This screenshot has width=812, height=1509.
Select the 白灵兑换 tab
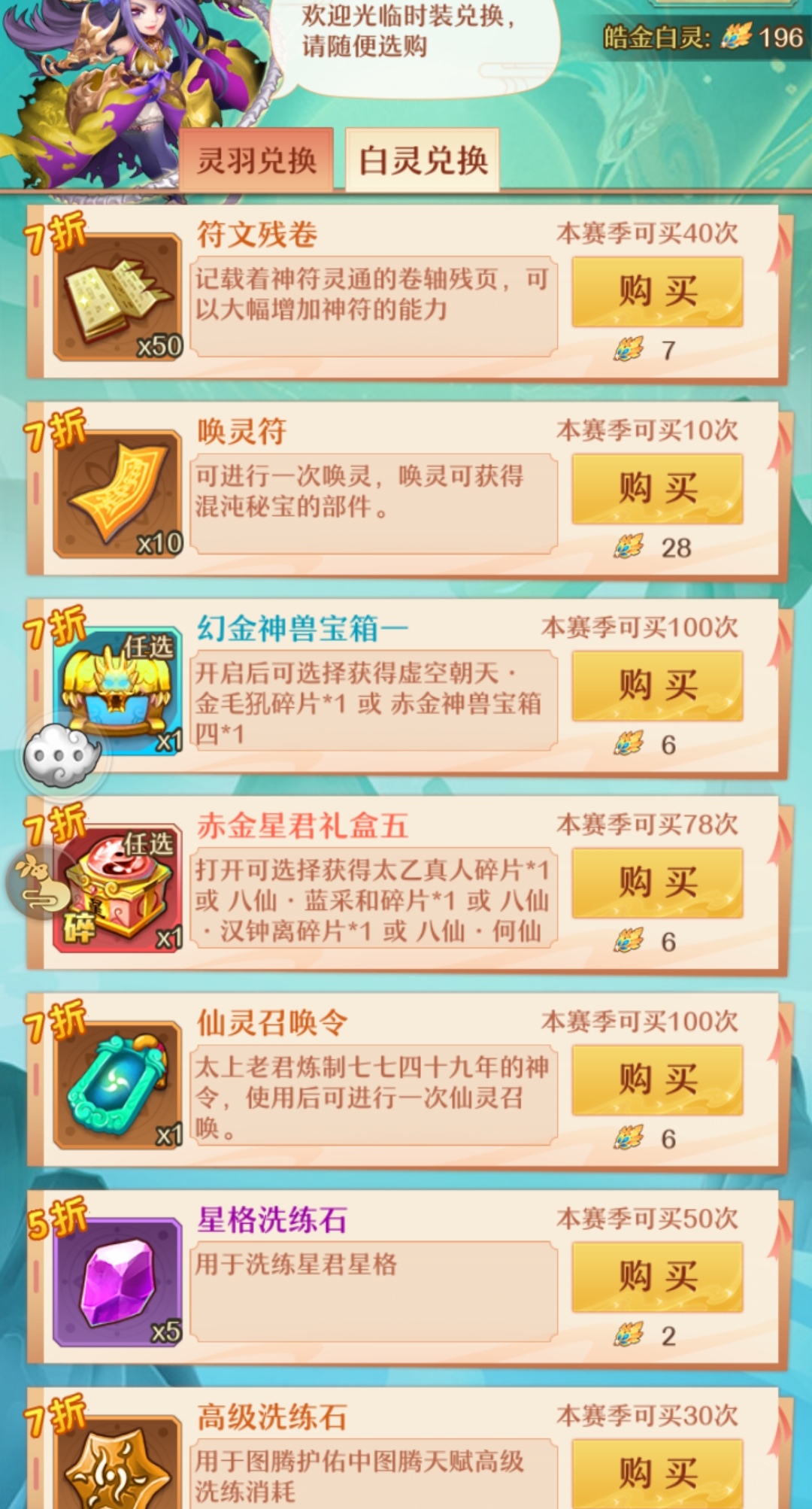[x=423, y=160]
